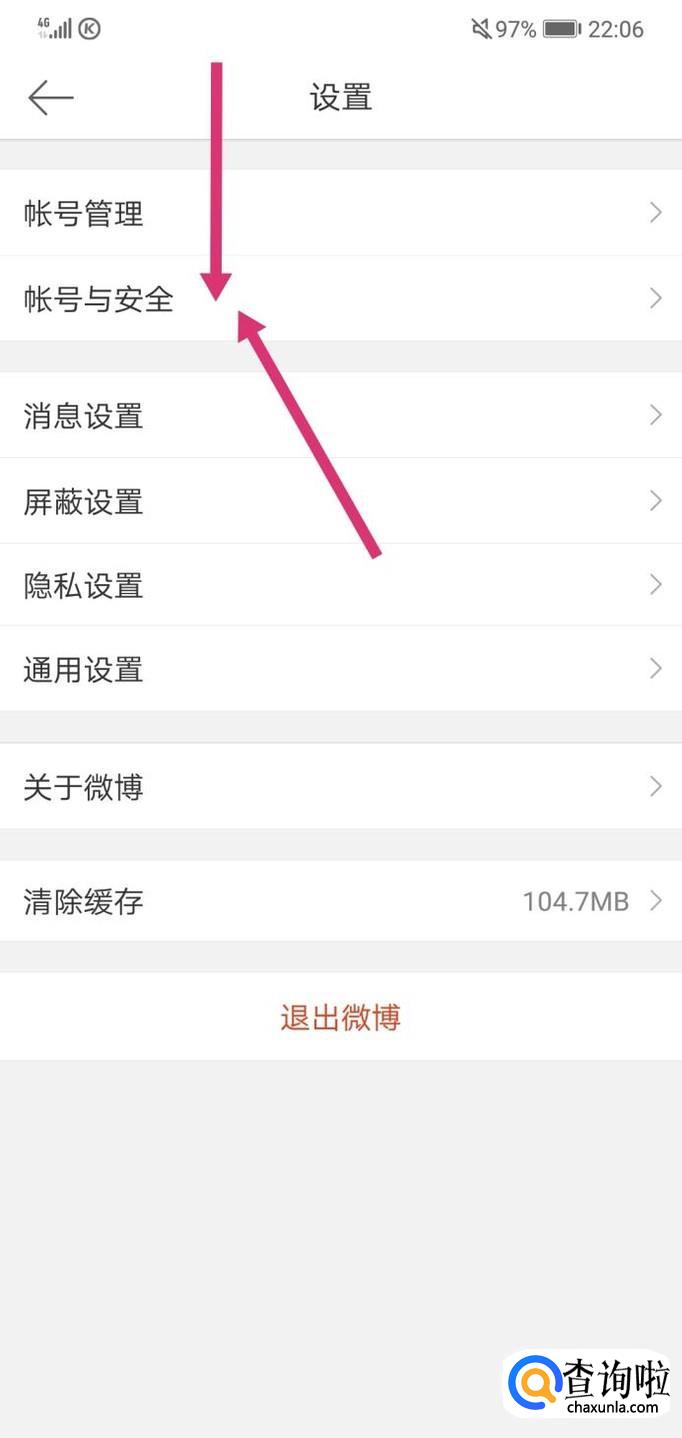Select 清除缓存 to clear cache
The width and height of the screenshot is (682, 1438).
click(340, 902)
